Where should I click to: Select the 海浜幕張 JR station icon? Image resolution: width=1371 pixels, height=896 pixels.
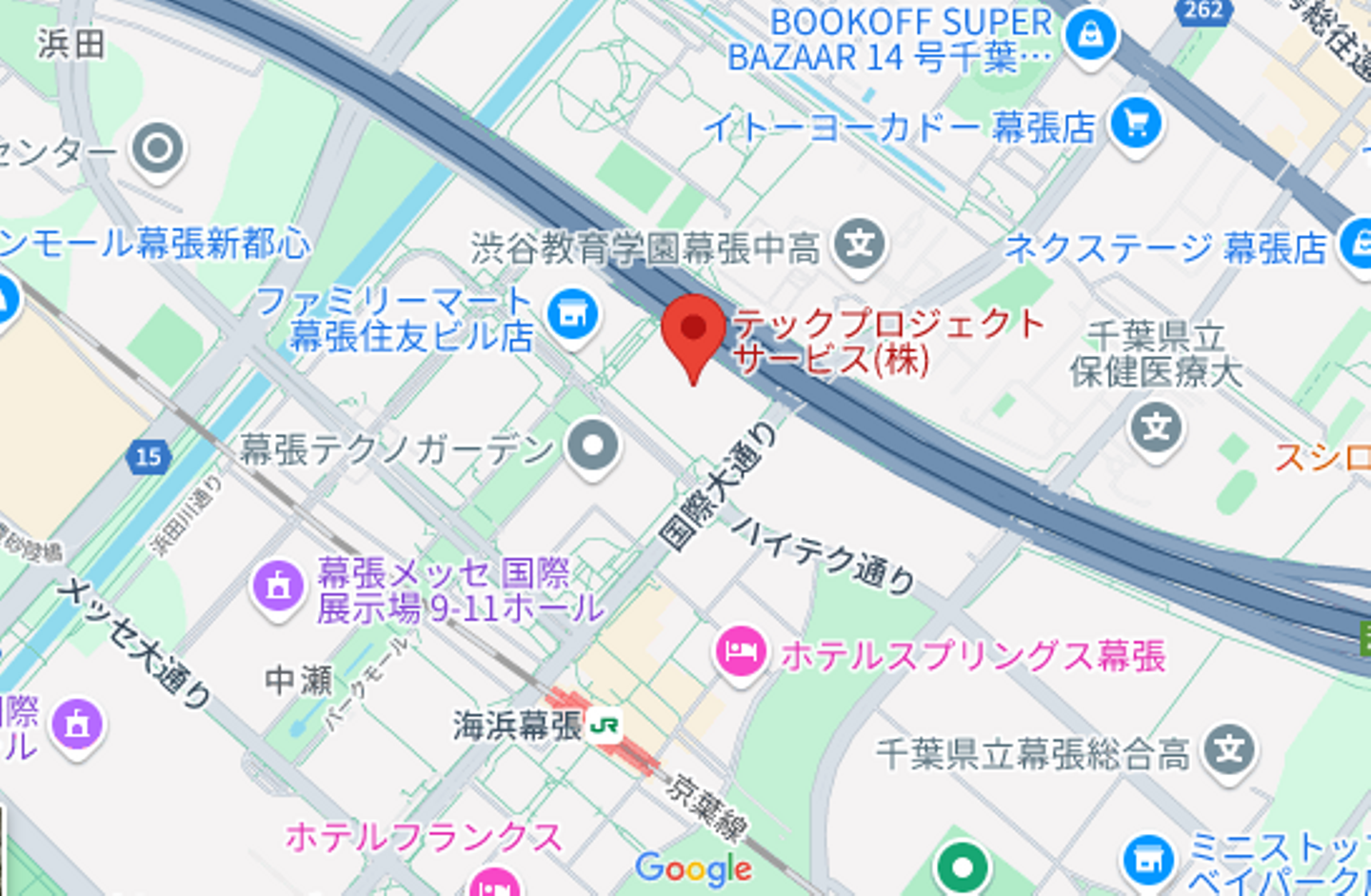tap(605, 726)
